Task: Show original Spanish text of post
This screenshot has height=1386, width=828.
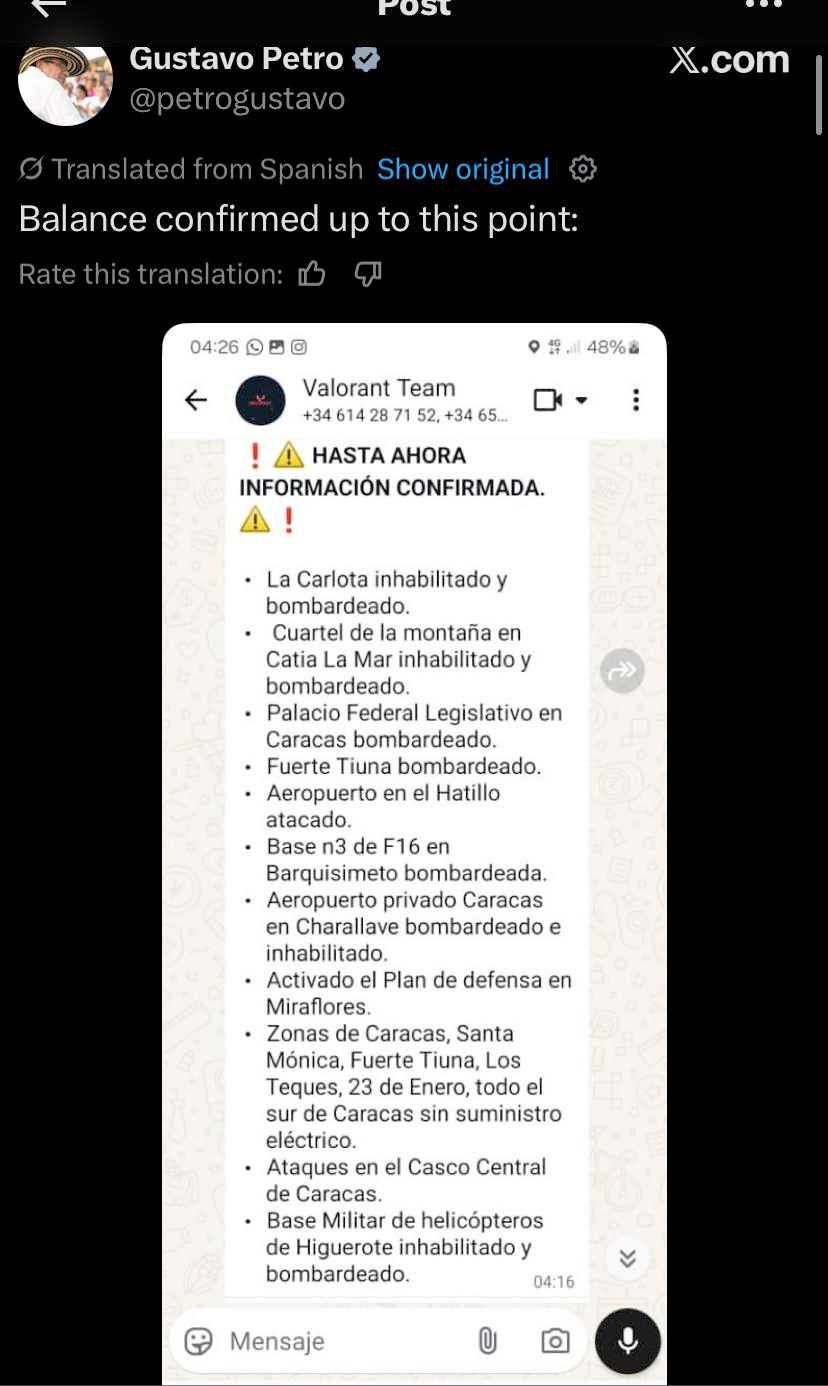Action: click(x=463, y=170)
